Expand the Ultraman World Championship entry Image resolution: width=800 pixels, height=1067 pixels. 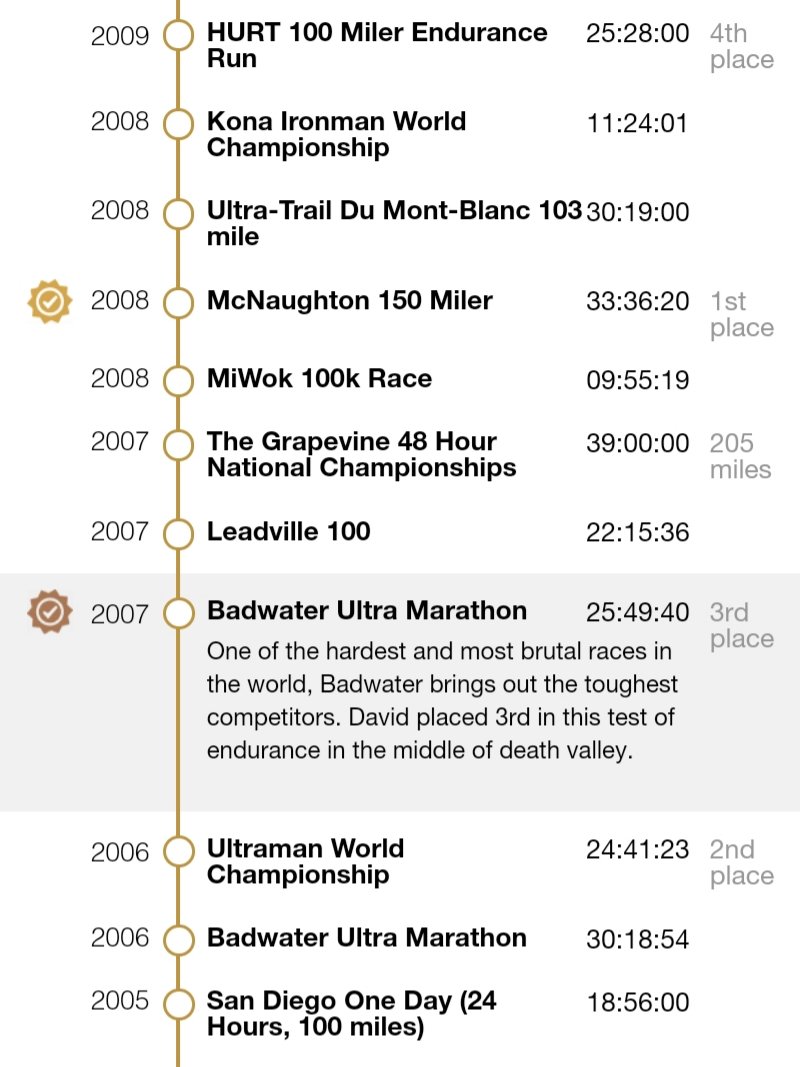tap(305, 861)
